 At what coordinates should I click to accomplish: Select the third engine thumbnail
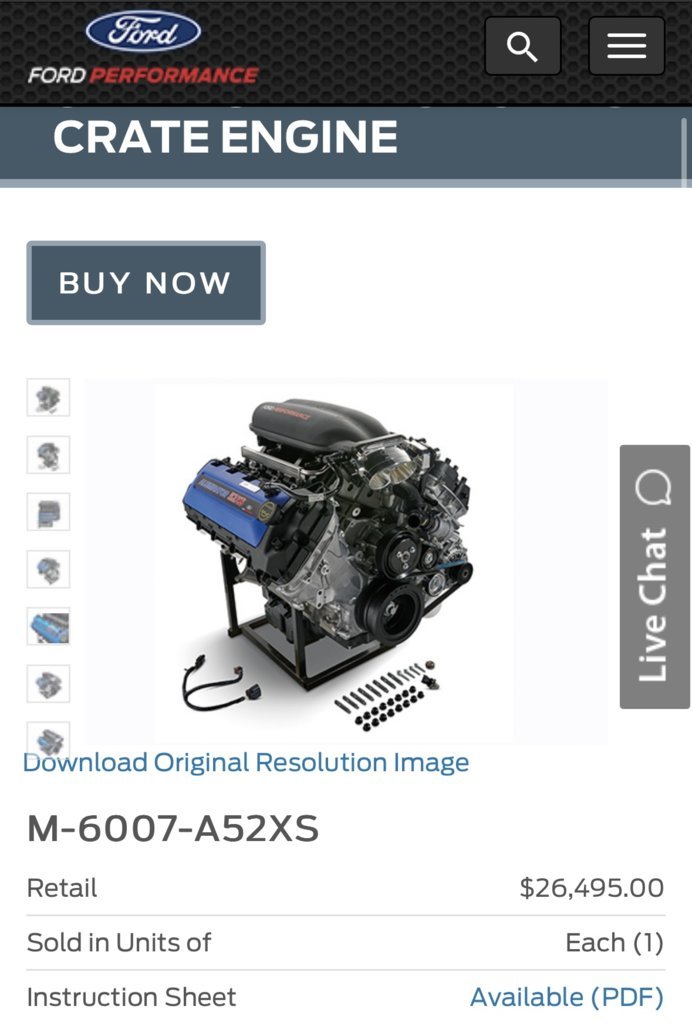click(x=48, y=512)
